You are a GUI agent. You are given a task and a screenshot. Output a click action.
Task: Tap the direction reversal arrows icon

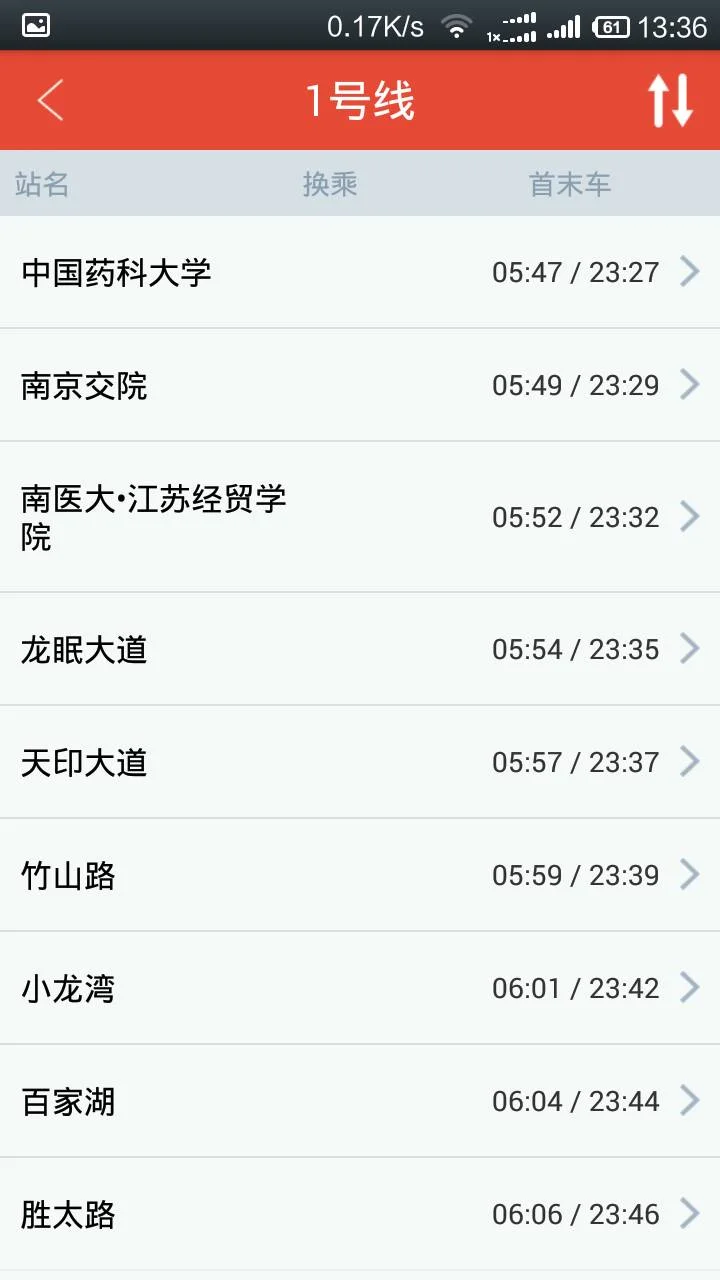click(x=672, y=100)
